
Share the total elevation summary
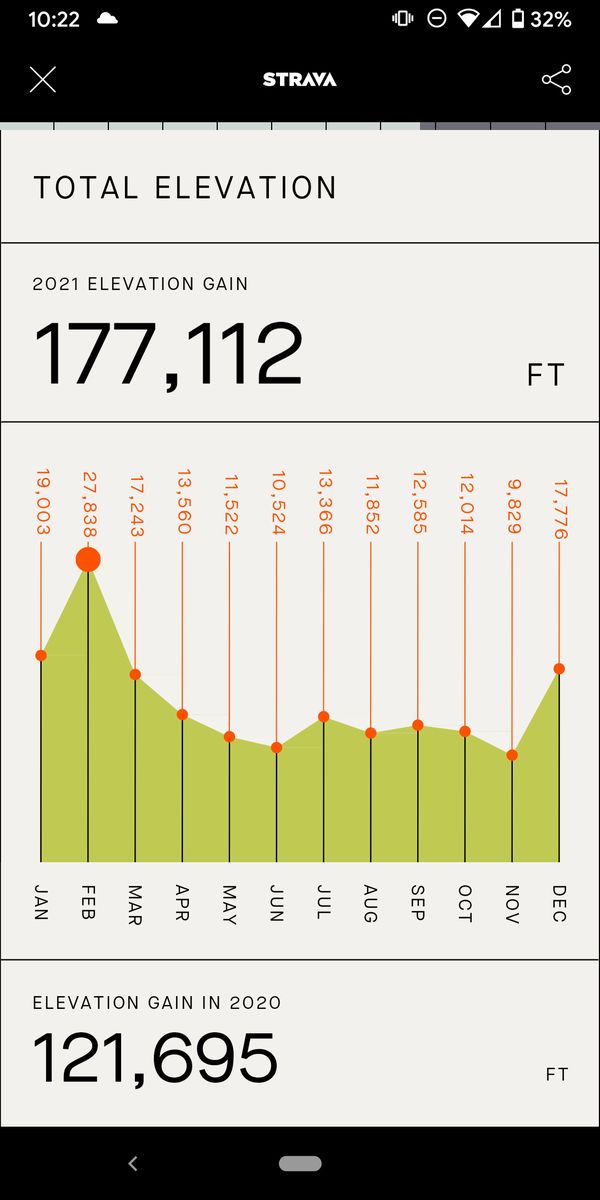(556, 80)
